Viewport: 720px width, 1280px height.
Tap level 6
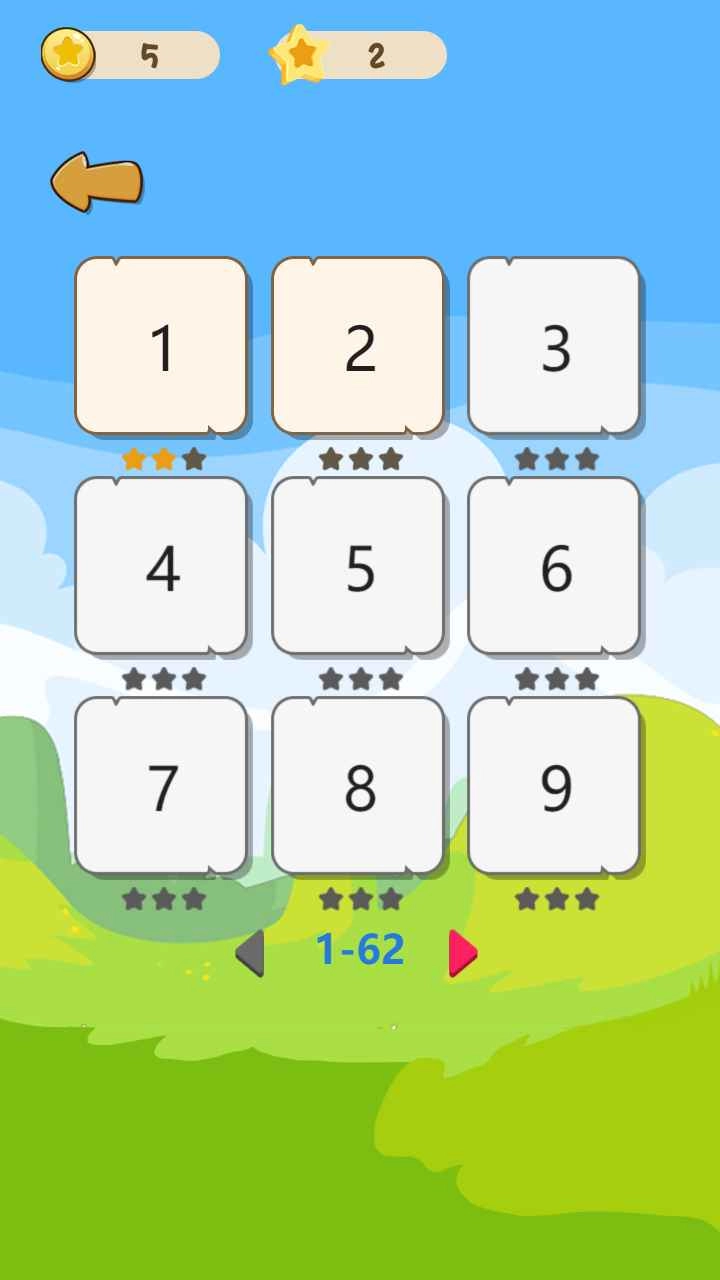(554, 566)
